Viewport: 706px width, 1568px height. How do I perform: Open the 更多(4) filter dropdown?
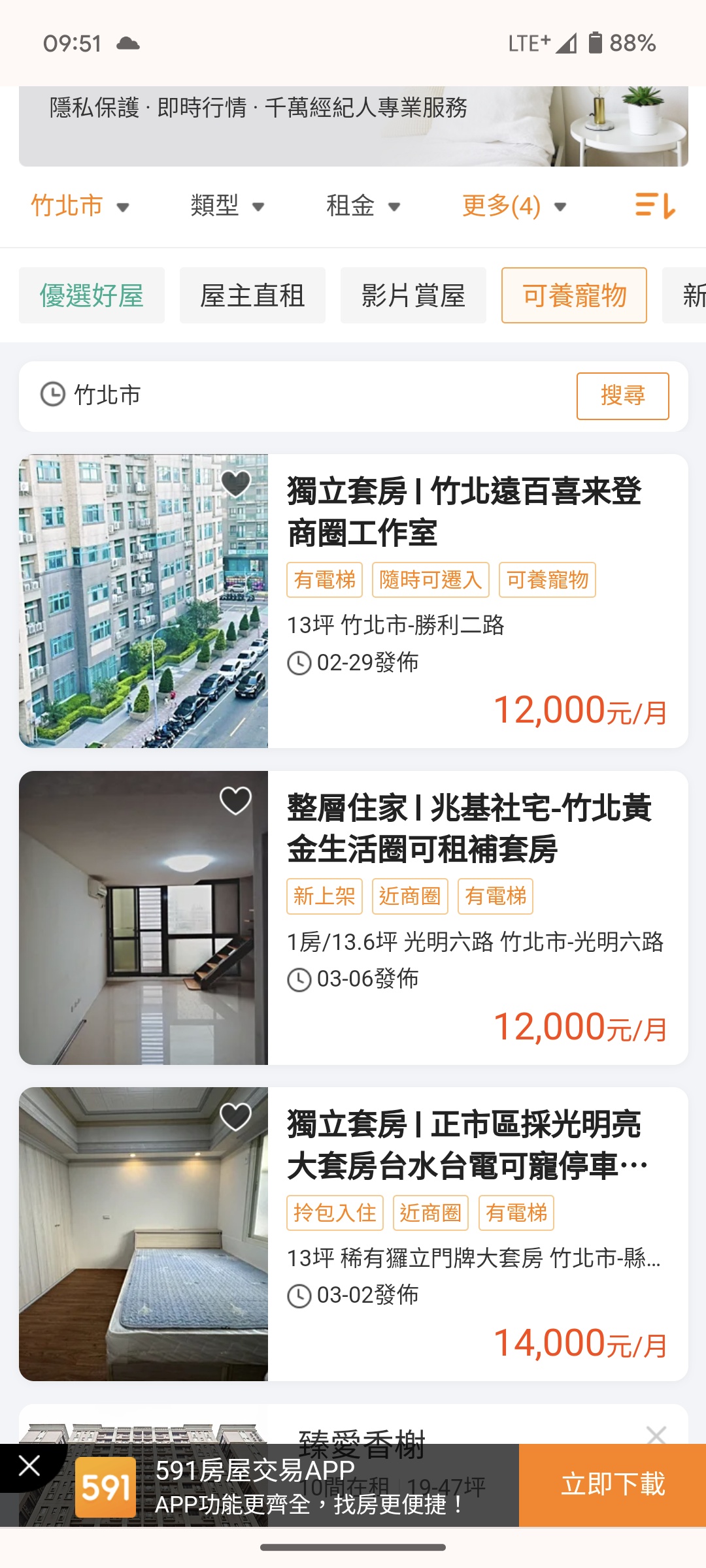[x=514, y=206]
